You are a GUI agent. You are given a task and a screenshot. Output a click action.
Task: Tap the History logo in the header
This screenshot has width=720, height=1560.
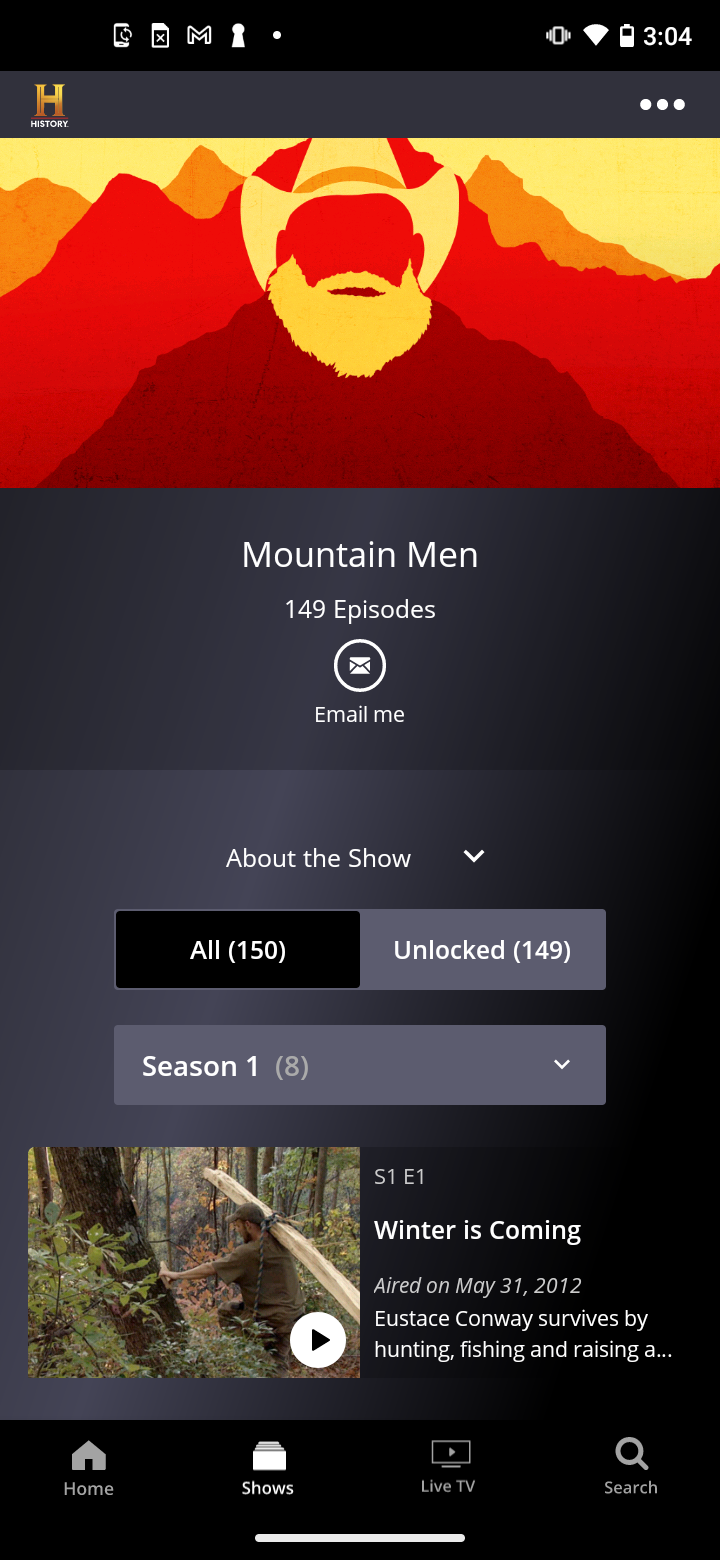[49, 105]
